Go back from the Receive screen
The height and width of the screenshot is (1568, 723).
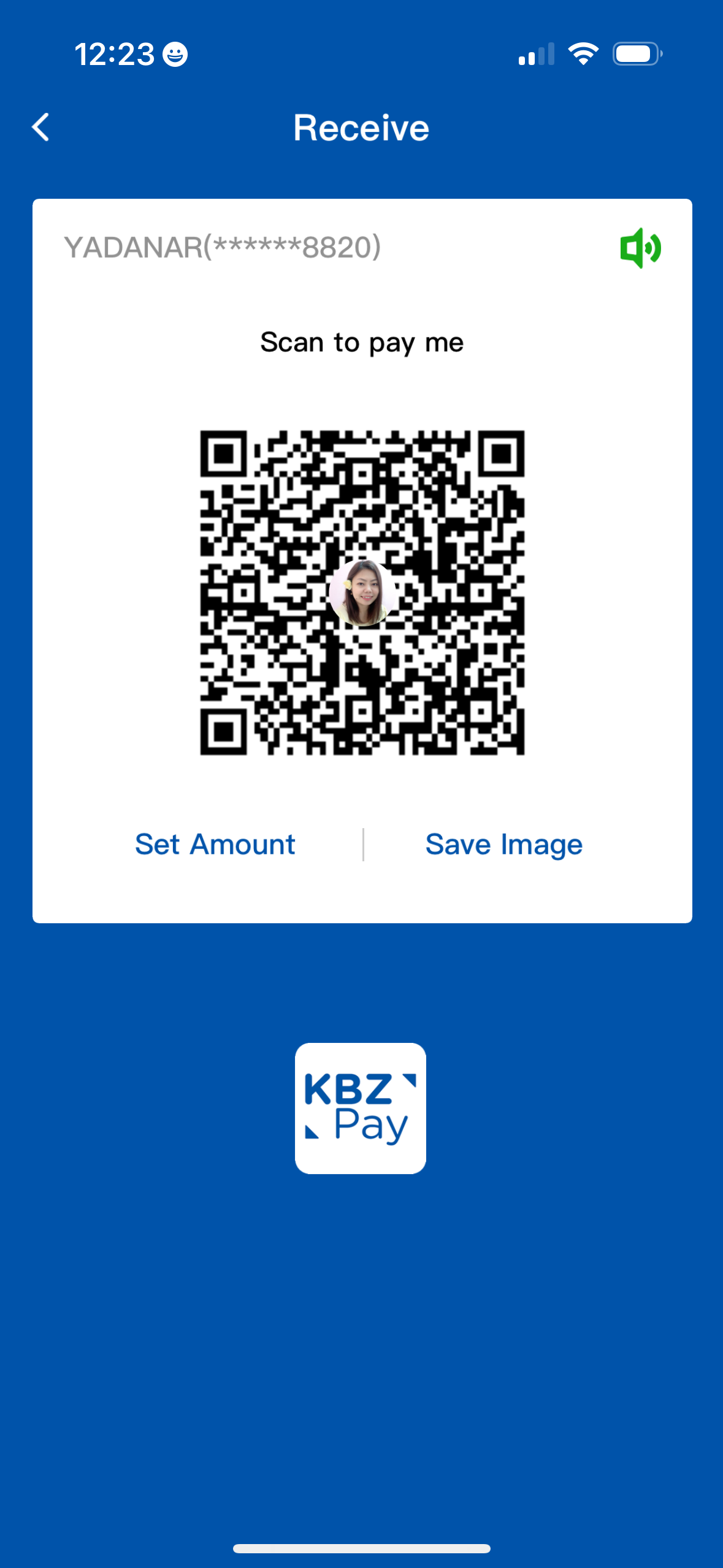40,128
